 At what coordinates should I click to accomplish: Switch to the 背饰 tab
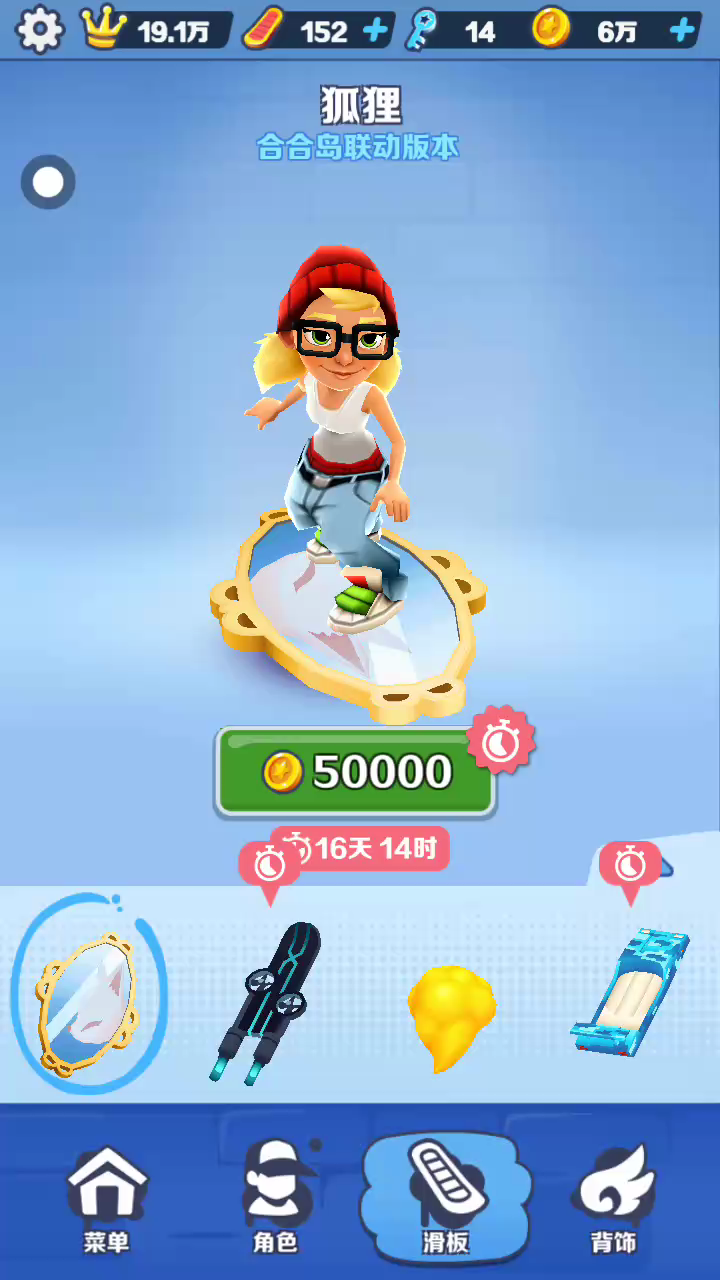[612, 1198]
